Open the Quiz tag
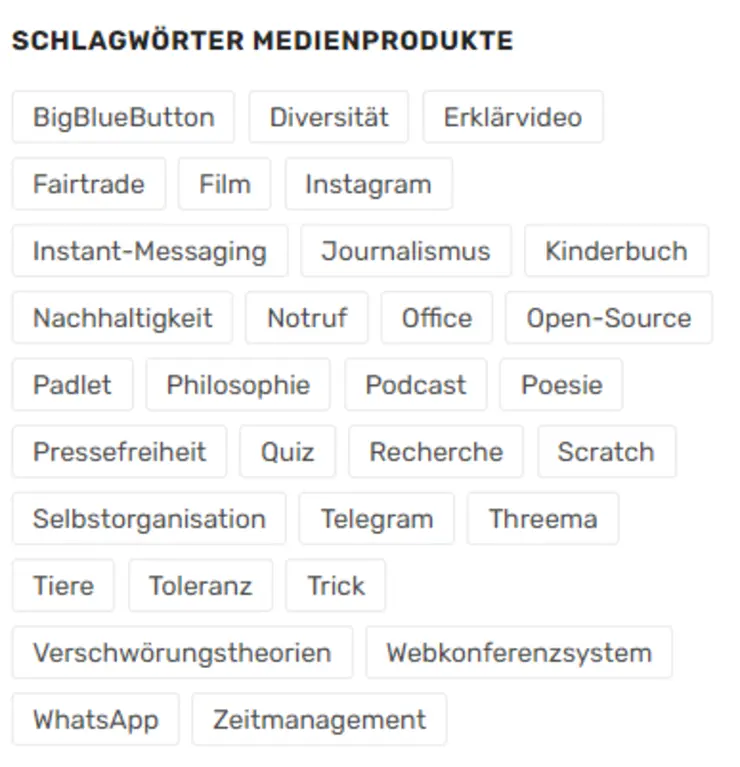740x767 pixels. (288, 452)
